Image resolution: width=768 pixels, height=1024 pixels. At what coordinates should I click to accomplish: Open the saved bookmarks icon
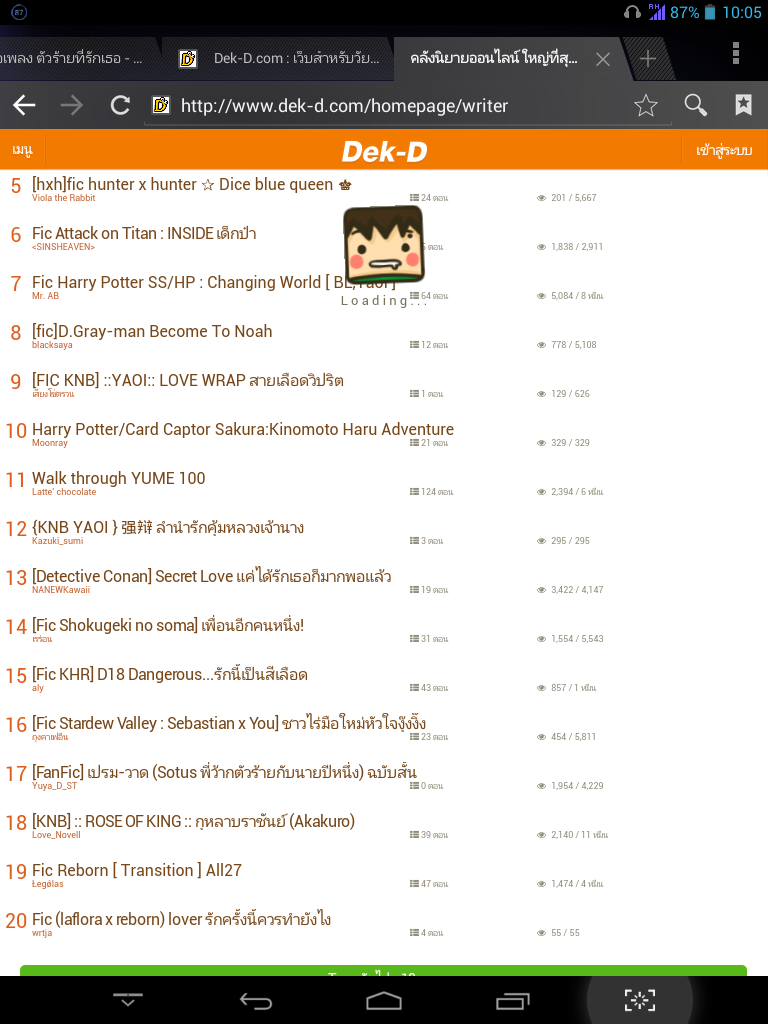(x=743, y=105)
